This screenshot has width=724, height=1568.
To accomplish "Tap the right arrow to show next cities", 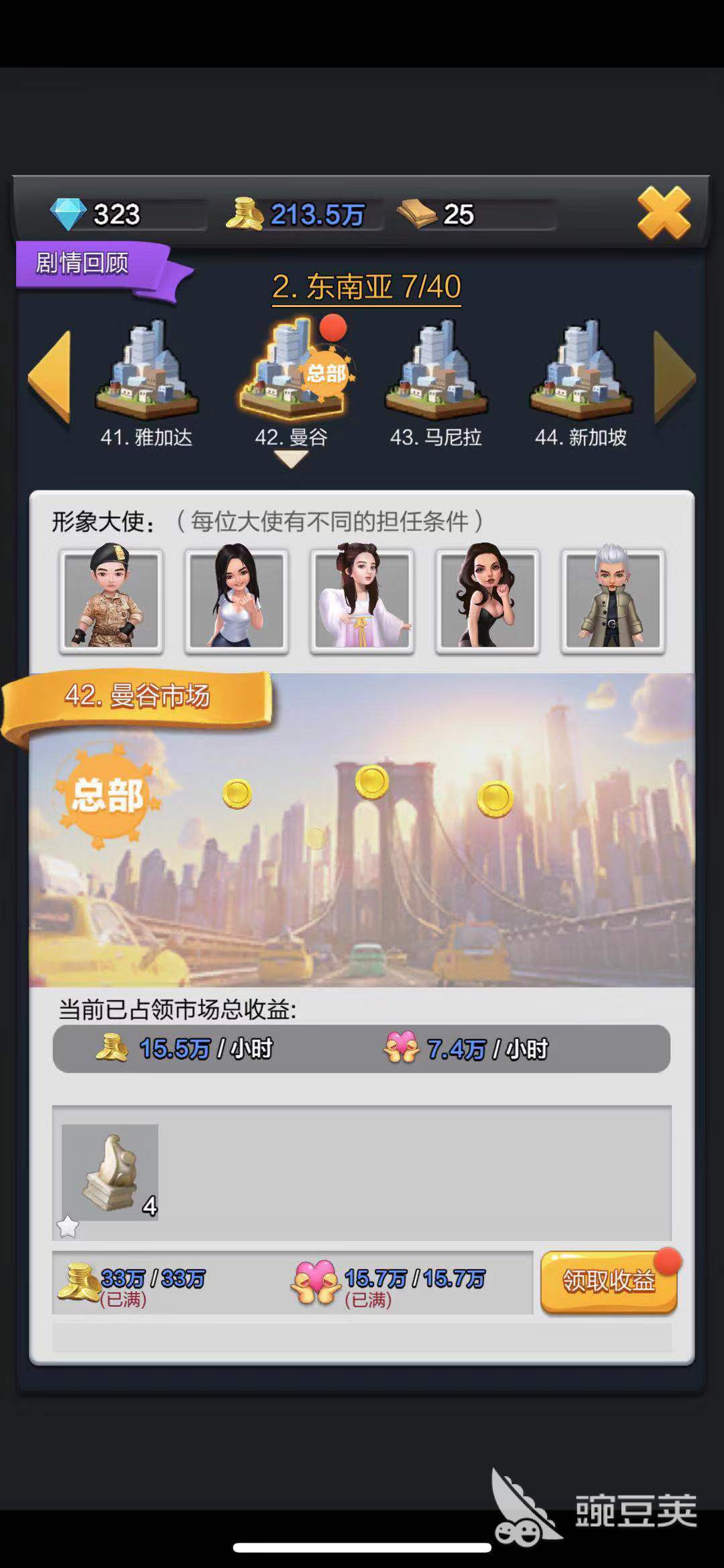I will tap(674, 377).
